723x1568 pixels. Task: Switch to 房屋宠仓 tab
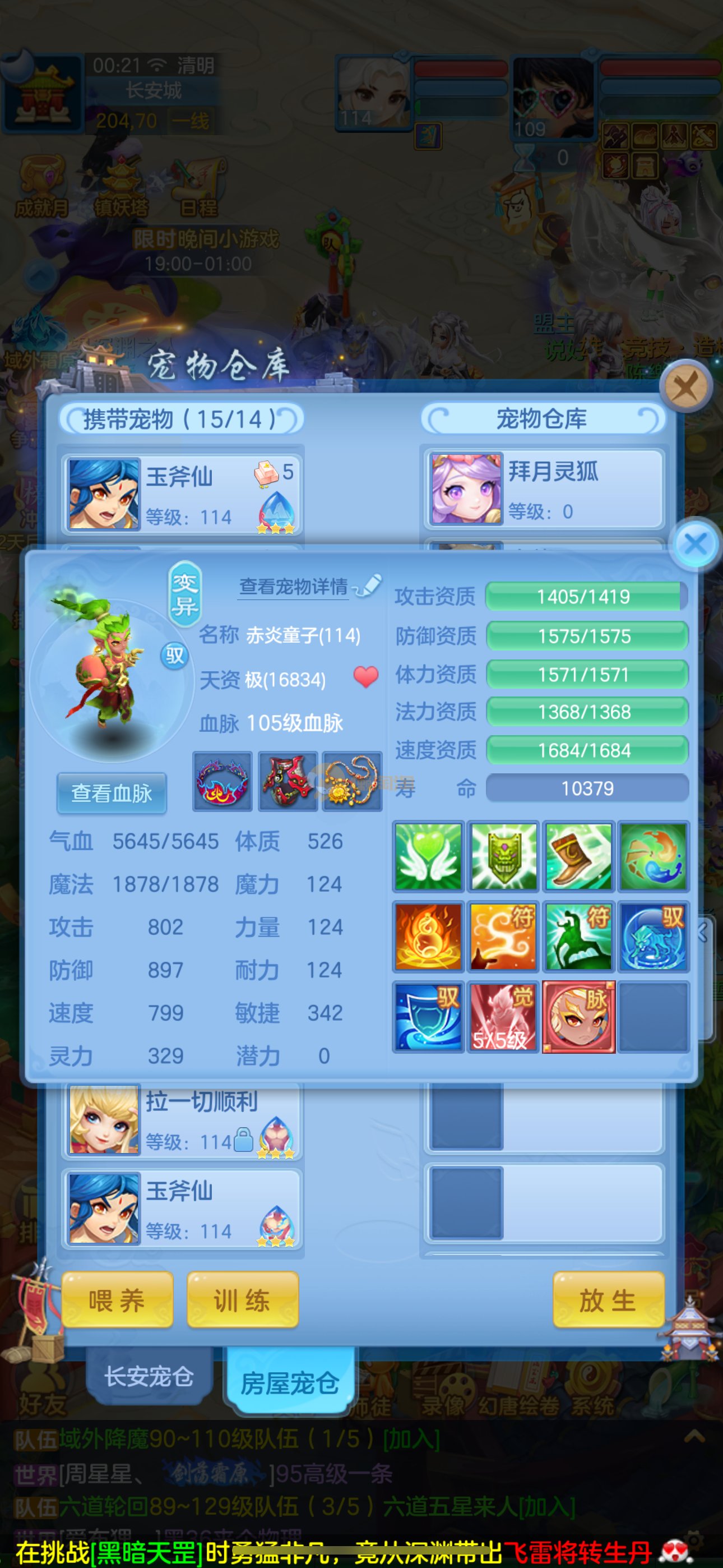click(290, 1382)
